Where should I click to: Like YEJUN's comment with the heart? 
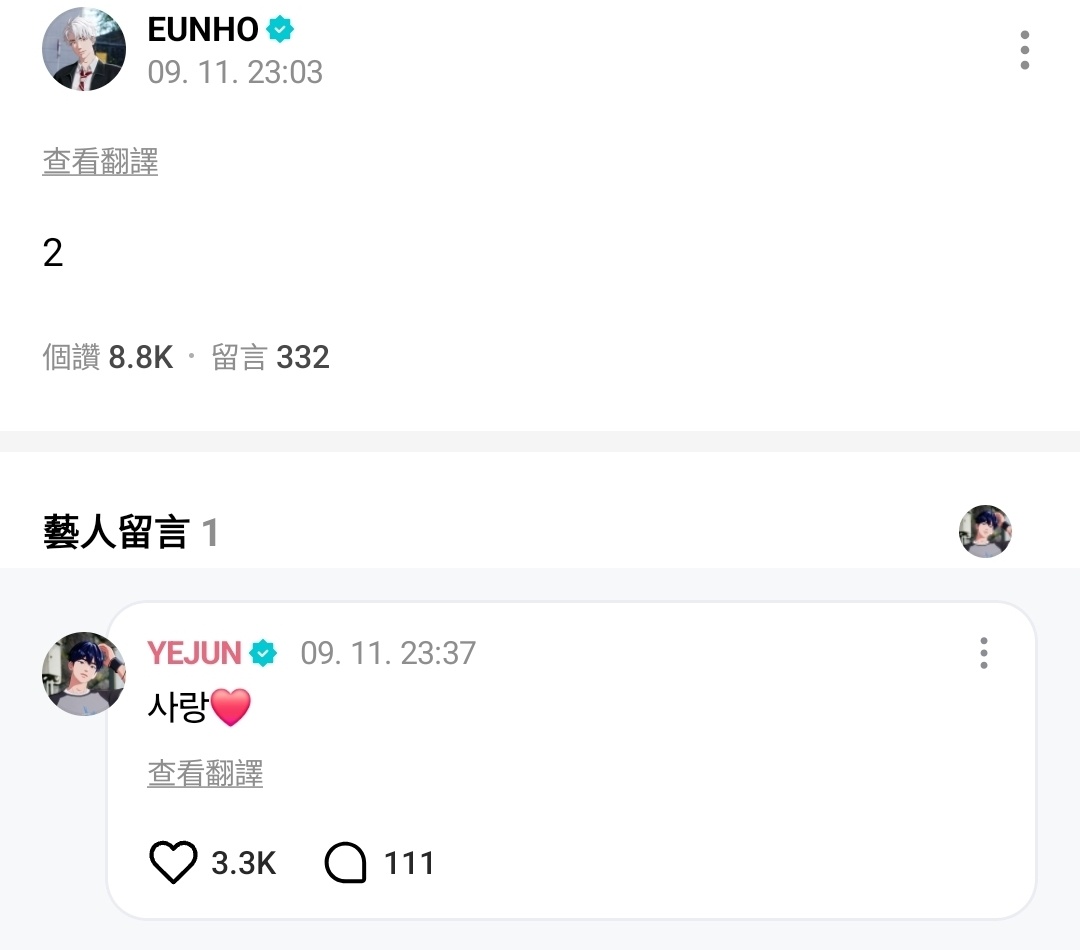click(173, 863)
